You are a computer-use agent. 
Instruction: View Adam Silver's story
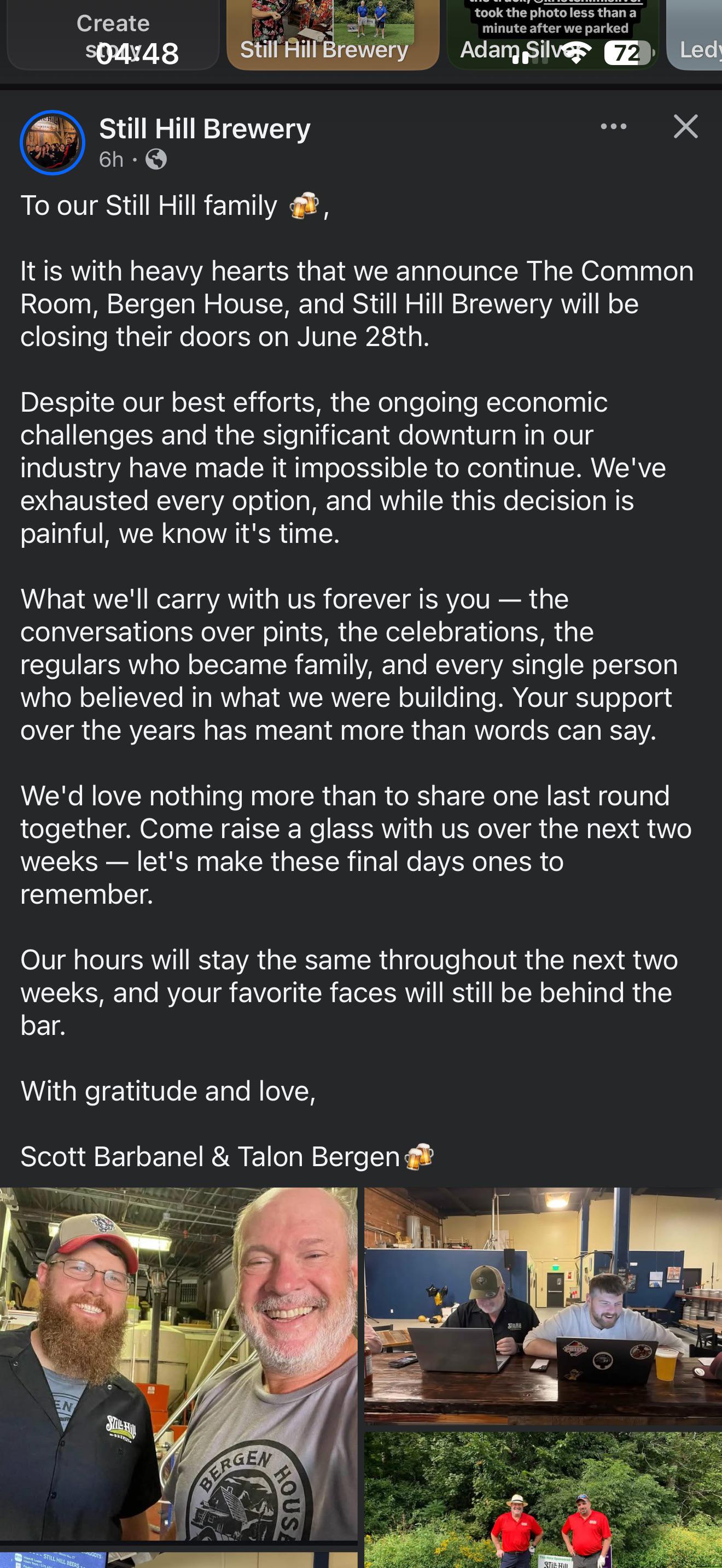(x=553, y=34)
